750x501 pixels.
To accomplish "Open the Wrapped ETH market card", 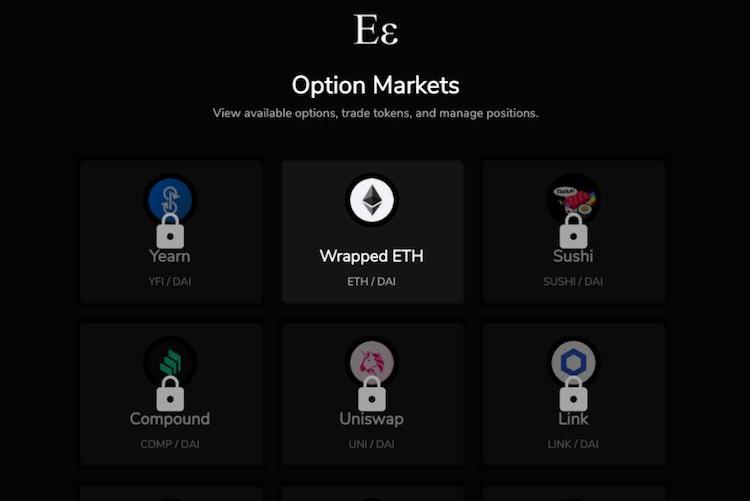I will 372,232.
